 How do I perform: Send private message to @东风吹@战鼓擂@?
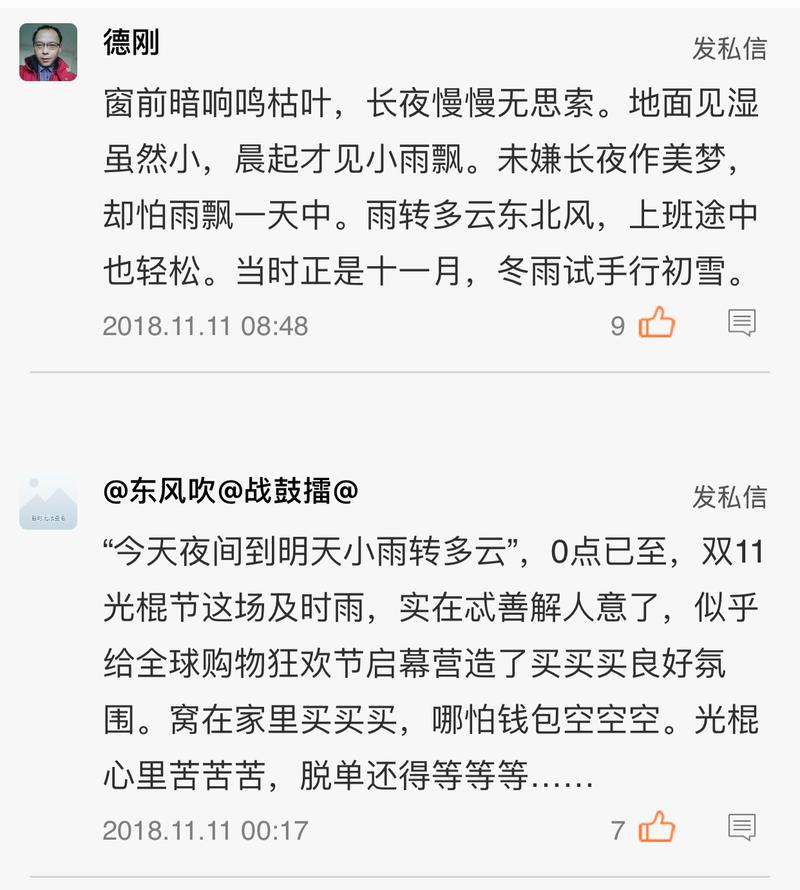729,496
